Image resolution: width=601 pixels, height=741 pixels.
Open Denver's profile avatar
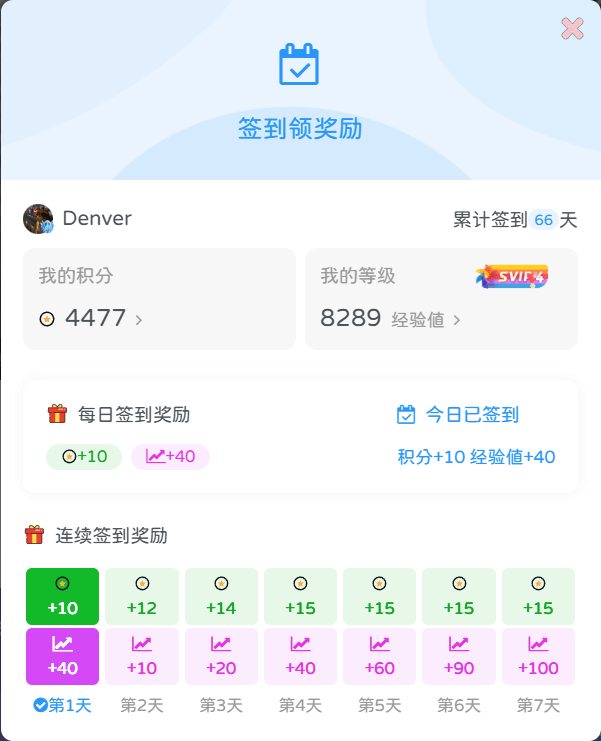click(x=38, y=219)
